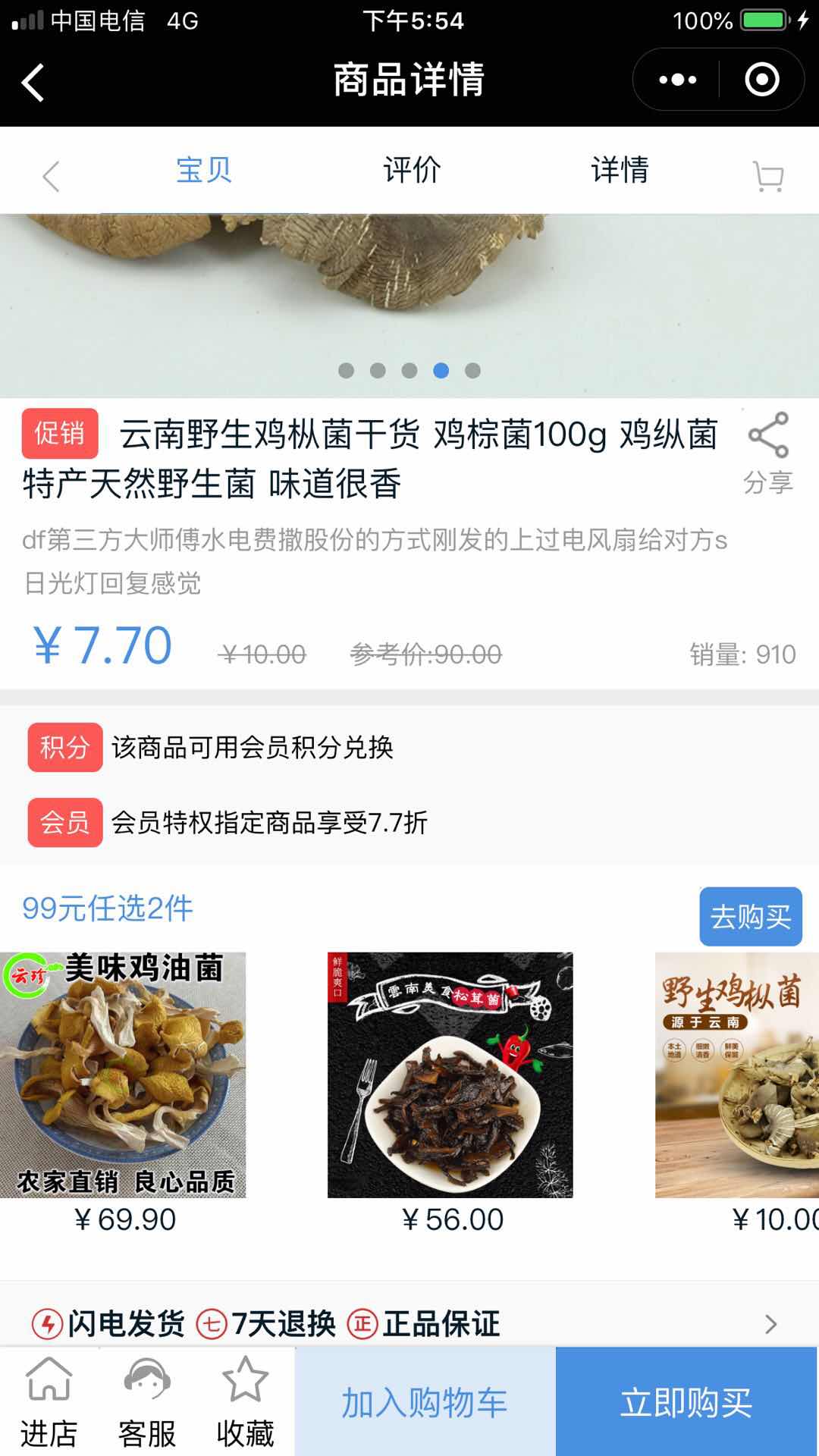The height and width of the screenshot is (1456, 819).
Task: Buy now with 立即购买
Action: click(686, 1402)
